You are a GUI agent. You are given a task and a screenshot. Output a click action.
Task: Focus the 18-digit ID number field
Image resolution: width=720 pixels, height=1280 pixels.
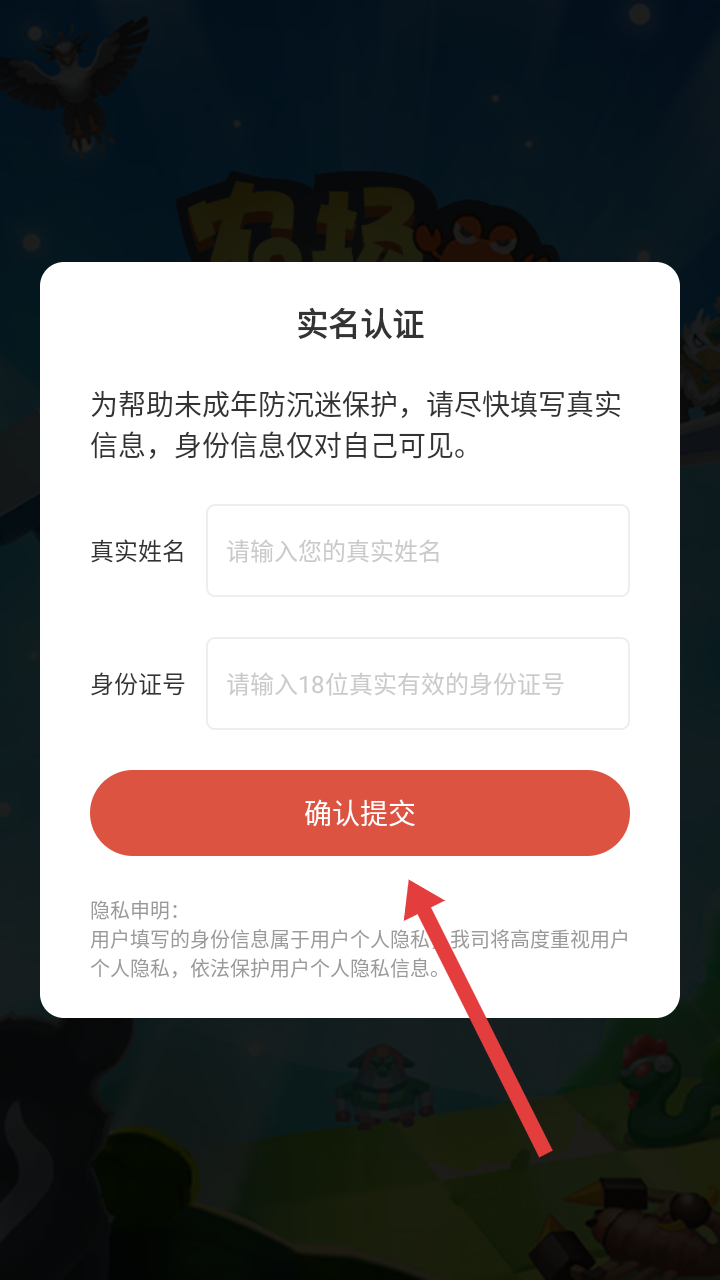[x=418, y=684]
